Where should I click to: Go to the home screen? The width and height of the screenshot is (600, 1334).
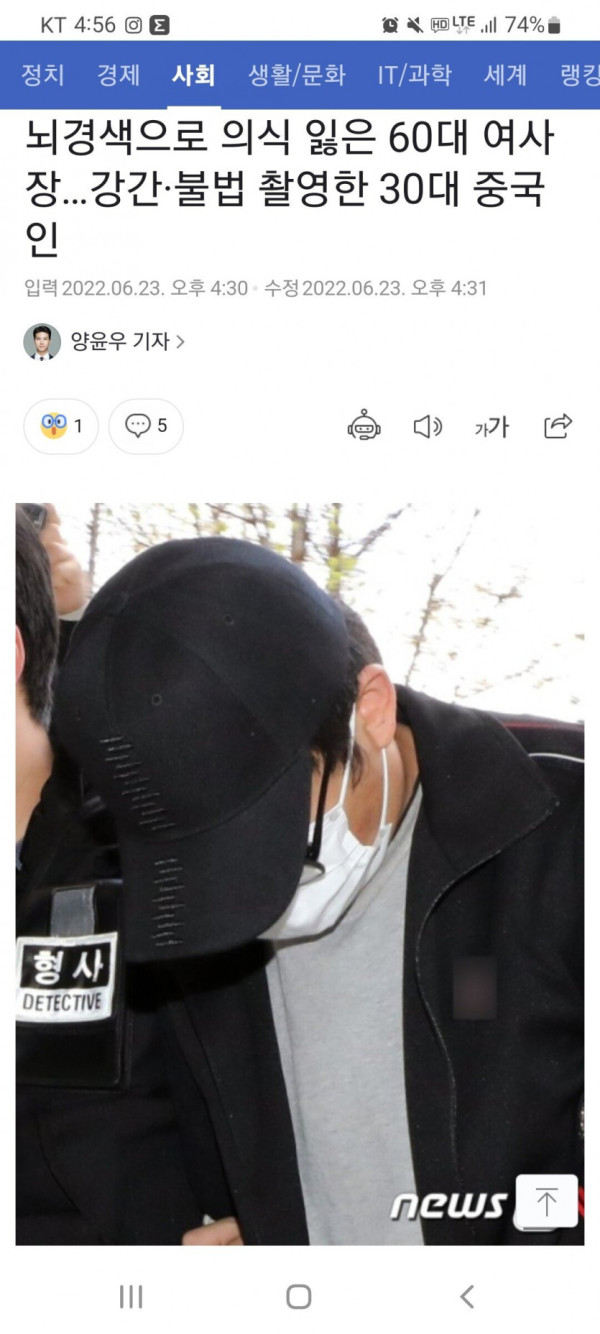(x=298, y=1297)
